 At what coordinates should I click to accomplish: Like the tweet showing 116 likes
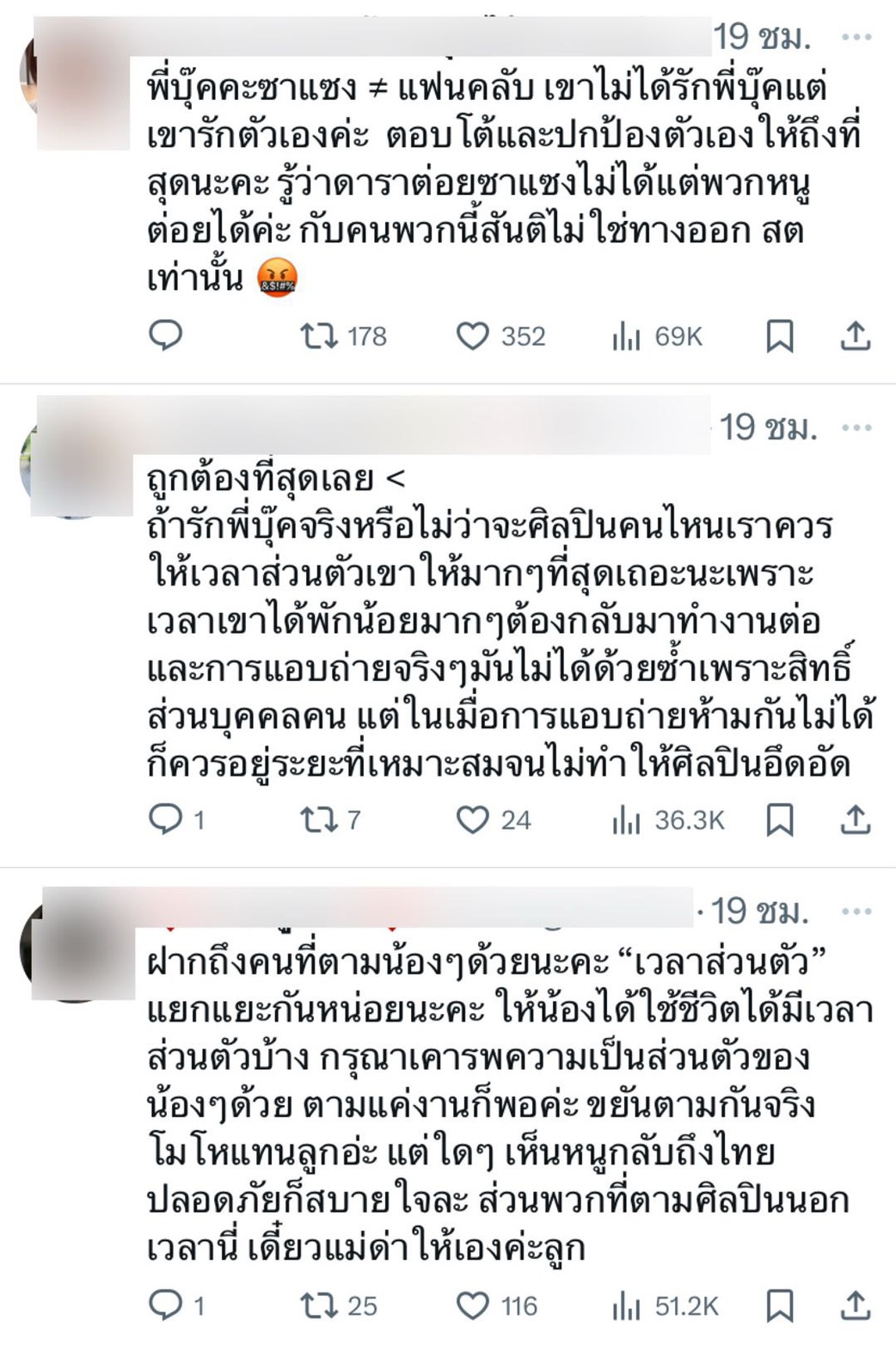[472, 1306]
